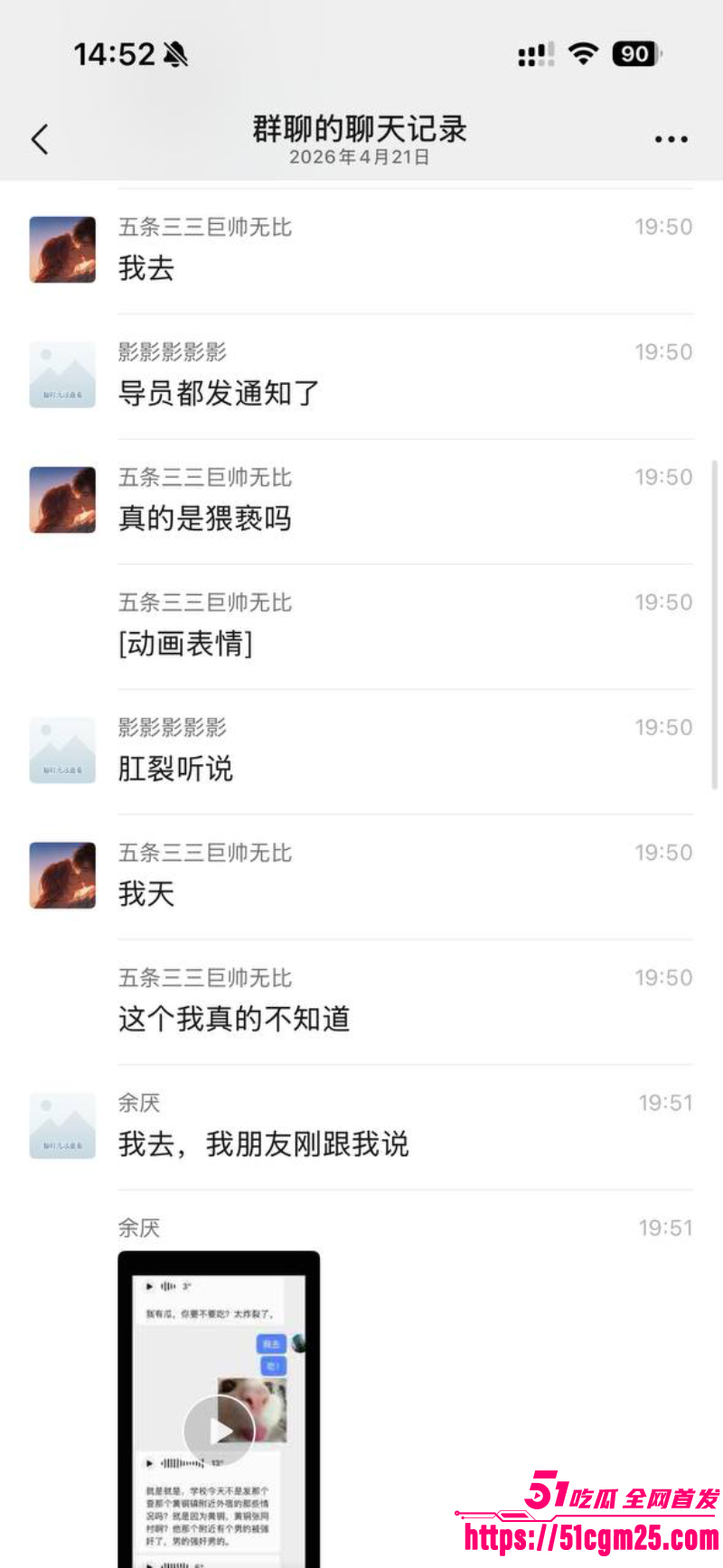Tap 五条三三巨帅无比's avatar
Viewport: 723px width, 1568px height.
[x=61, y=248]
